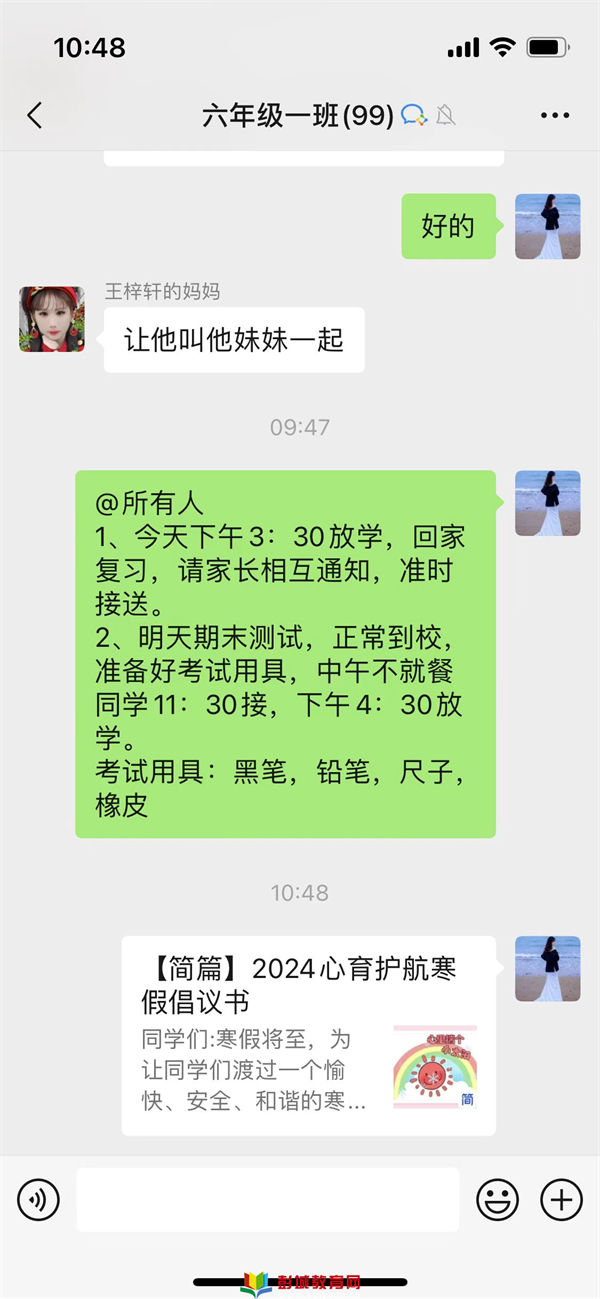Viewport: 600px width, 1299px height.
Task: Switch to voice message input
Action: (39, 1198)
